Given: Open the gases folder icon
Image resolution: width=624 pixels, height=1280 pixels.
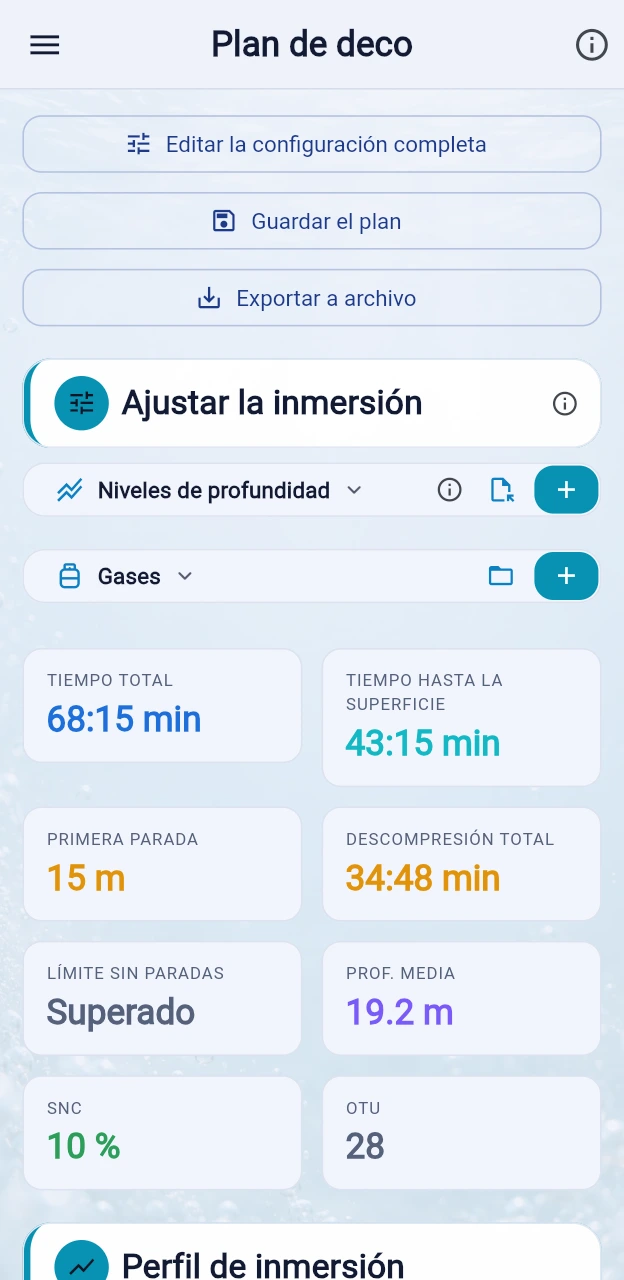Looking at the screenshot, I should pyautogui.click(x=501, y=576).
